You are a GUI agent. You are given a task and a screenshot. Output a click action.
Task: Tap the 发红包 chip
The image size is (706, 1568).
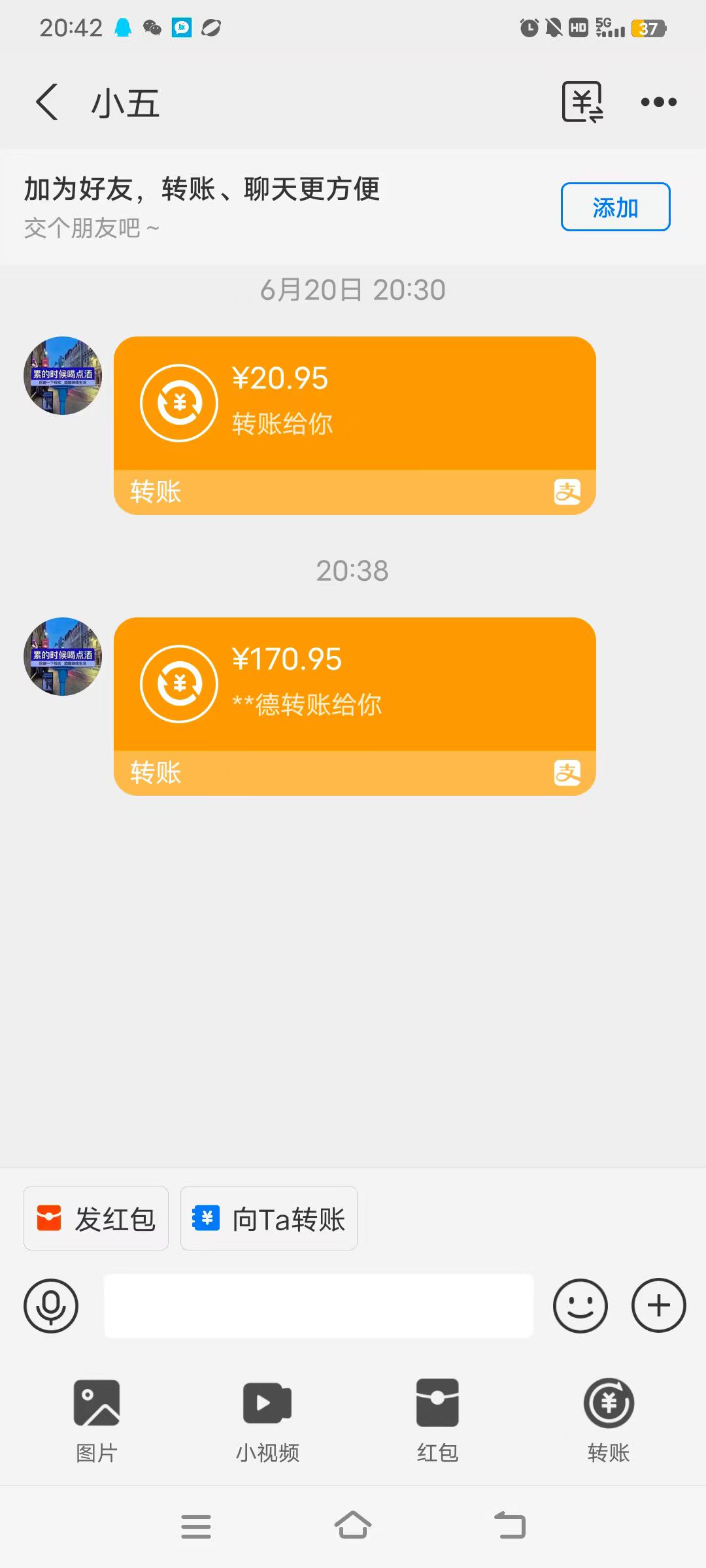pyautogui.click(x=96, y=1218)
